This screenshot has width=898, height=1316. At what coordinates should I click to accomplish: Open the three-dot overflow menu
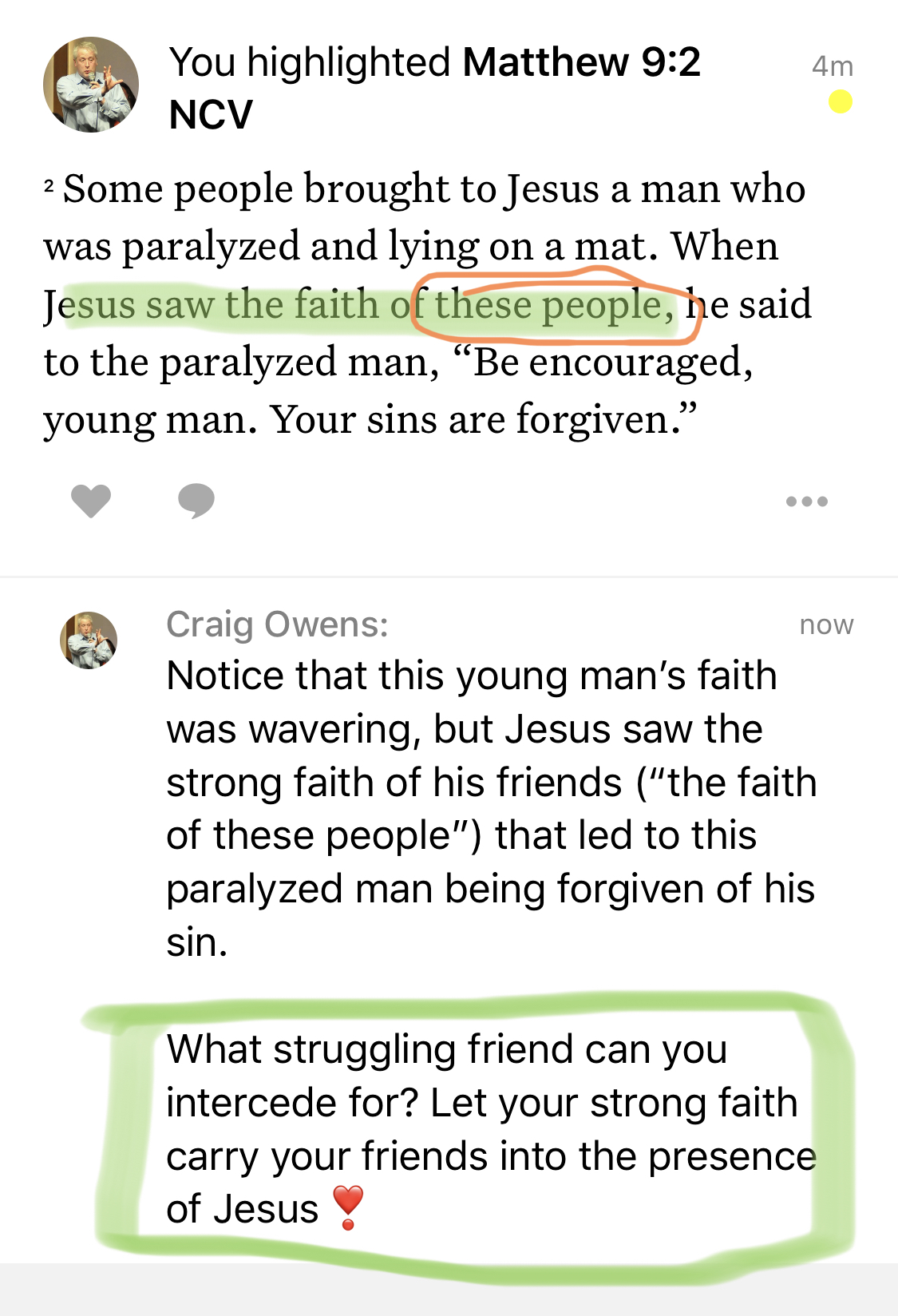(806, 501)
